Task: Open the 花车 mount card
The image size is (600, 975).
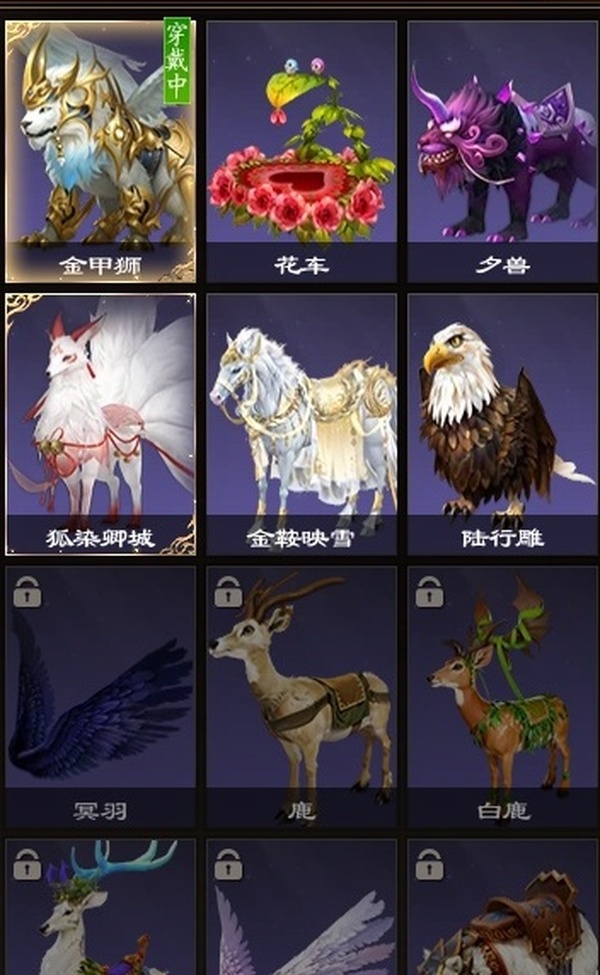Action: tap(301, 150)
